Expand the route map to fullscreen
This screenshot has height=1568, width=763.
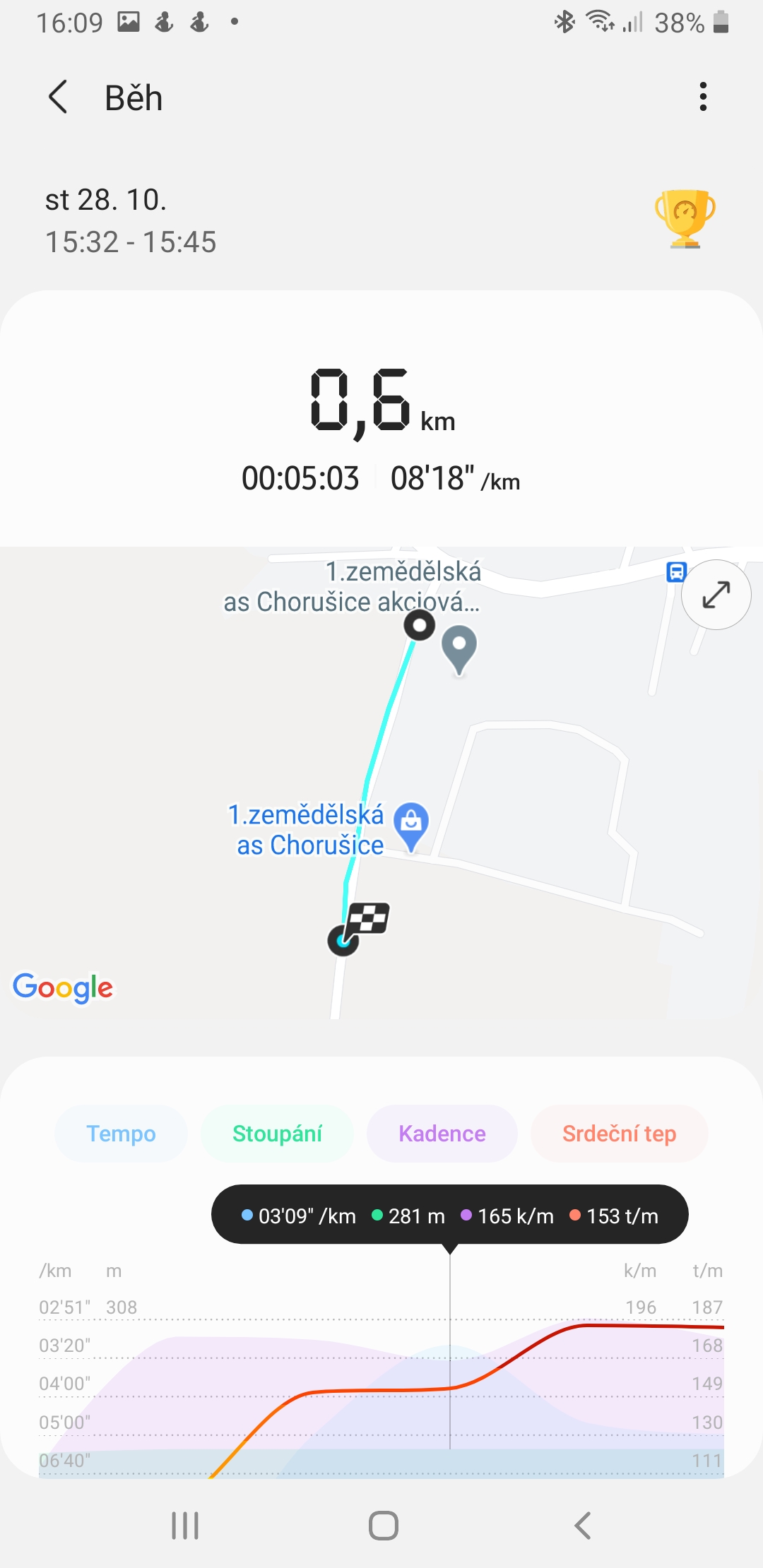(716, 594)
